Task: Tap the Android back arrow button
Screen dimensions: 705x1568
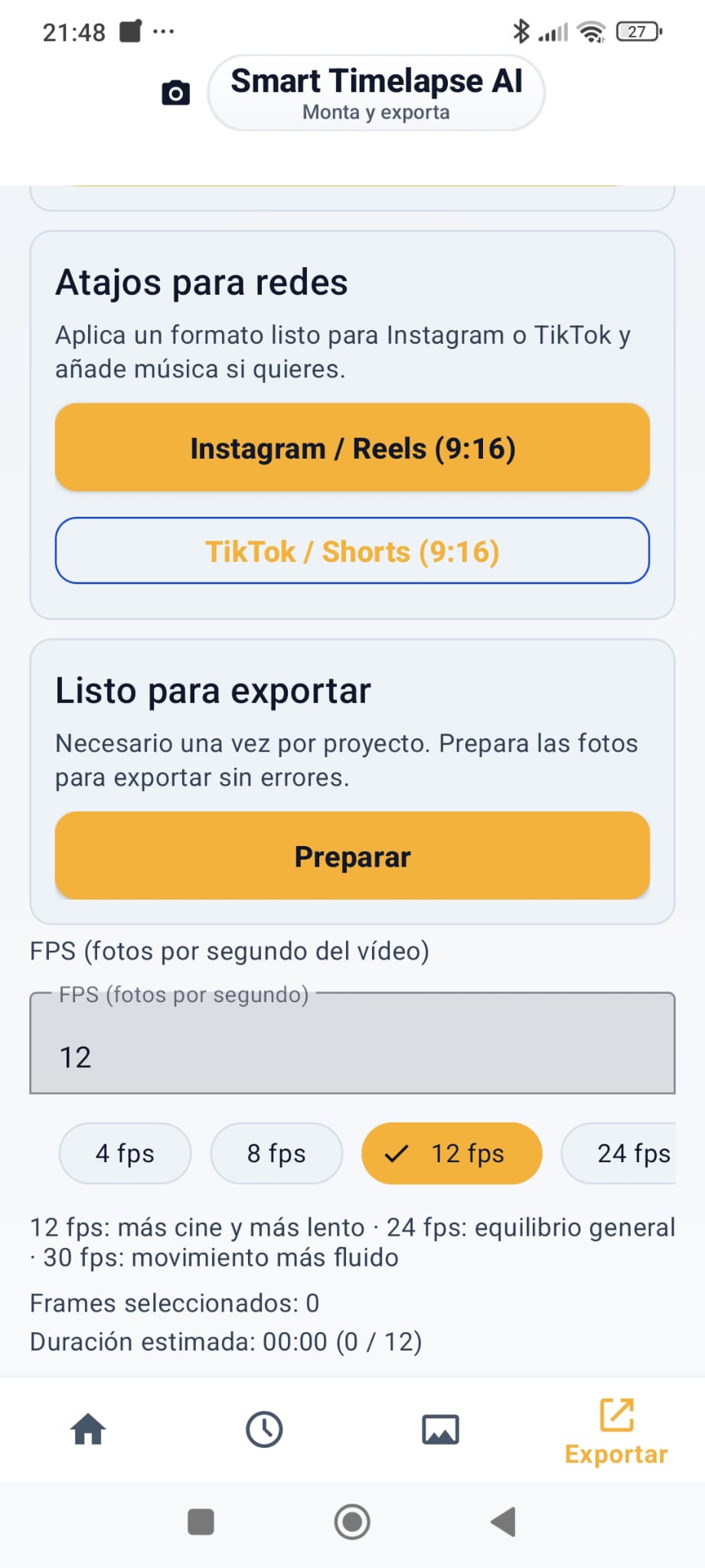Action: coord(503,1522)
